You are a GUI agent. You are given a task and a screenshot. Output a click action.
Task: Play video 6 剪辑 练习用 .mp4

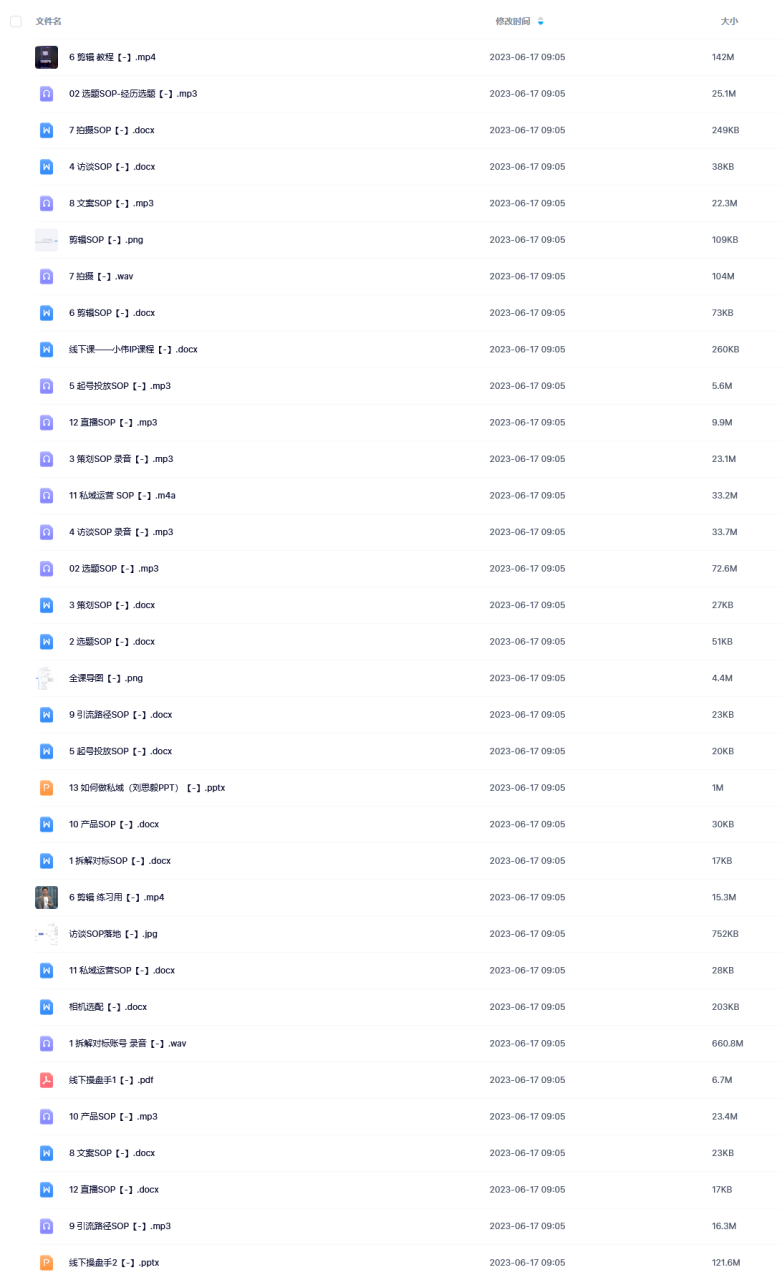(116, 897)
